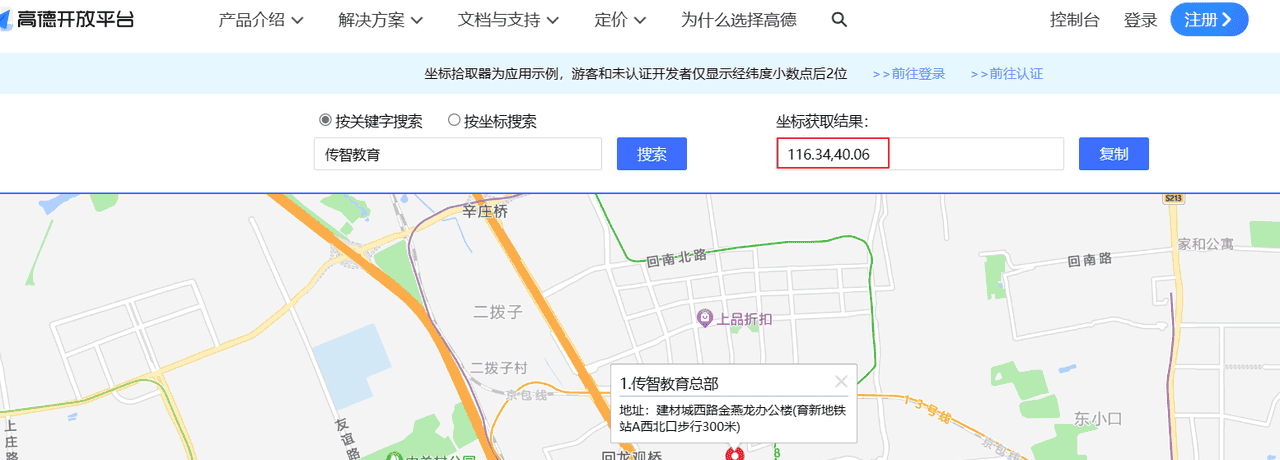The image size is (1280, 460).
Task: Follow the 前往认证 link
Action: click(x=1006, y=74)
